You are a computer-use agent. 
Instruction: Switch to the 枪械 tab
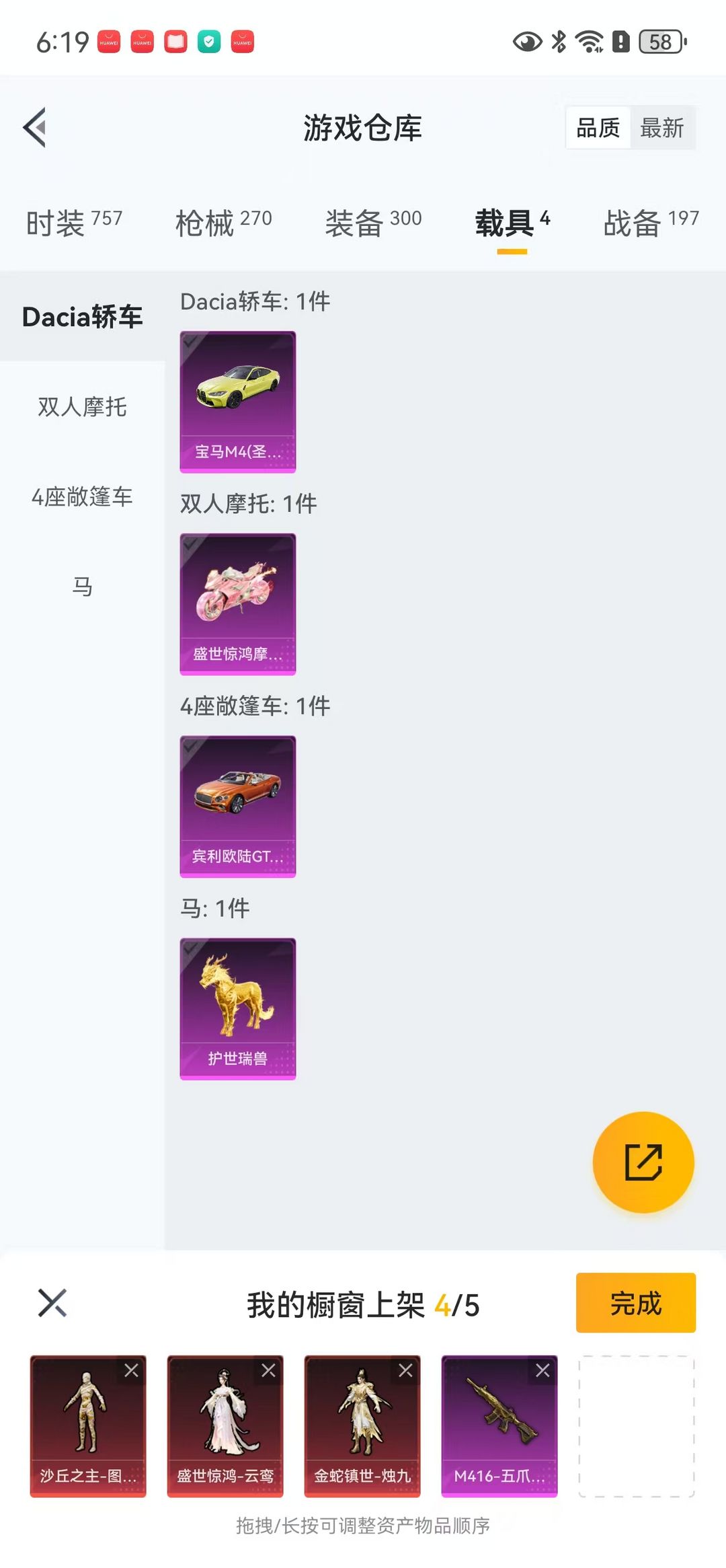click(x=223, y=223)
